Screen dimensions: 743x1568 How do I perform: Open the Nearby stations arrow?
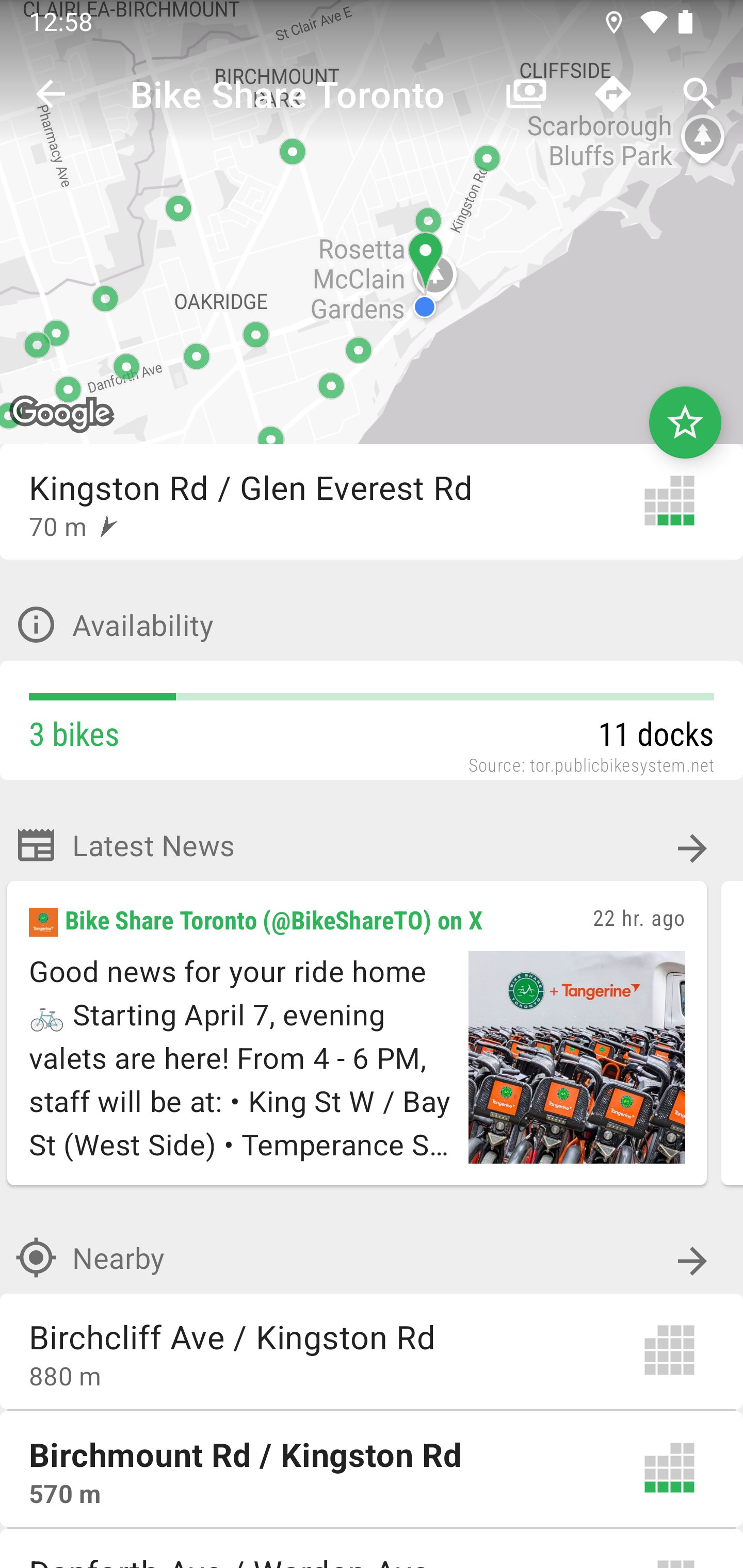[692, 1260]
